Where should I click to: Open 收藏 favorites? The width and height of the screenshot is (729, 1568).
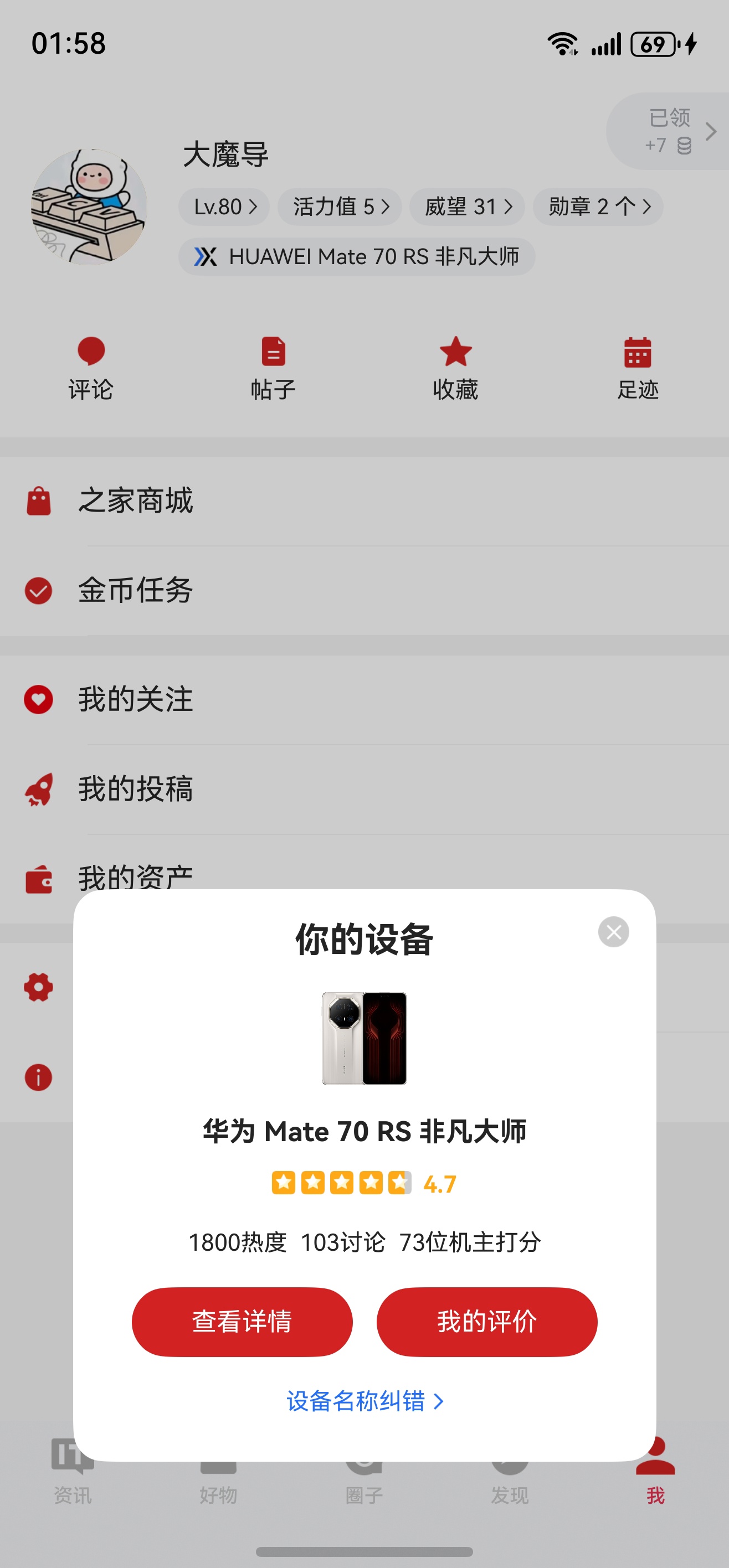pos(455,368)
